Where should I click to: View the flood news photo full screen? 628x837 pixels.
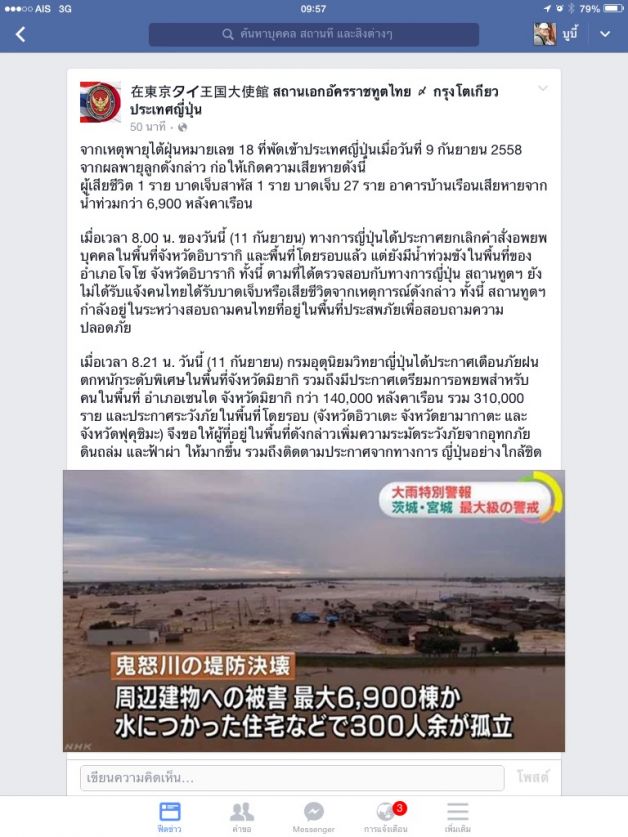click(314, 610)
